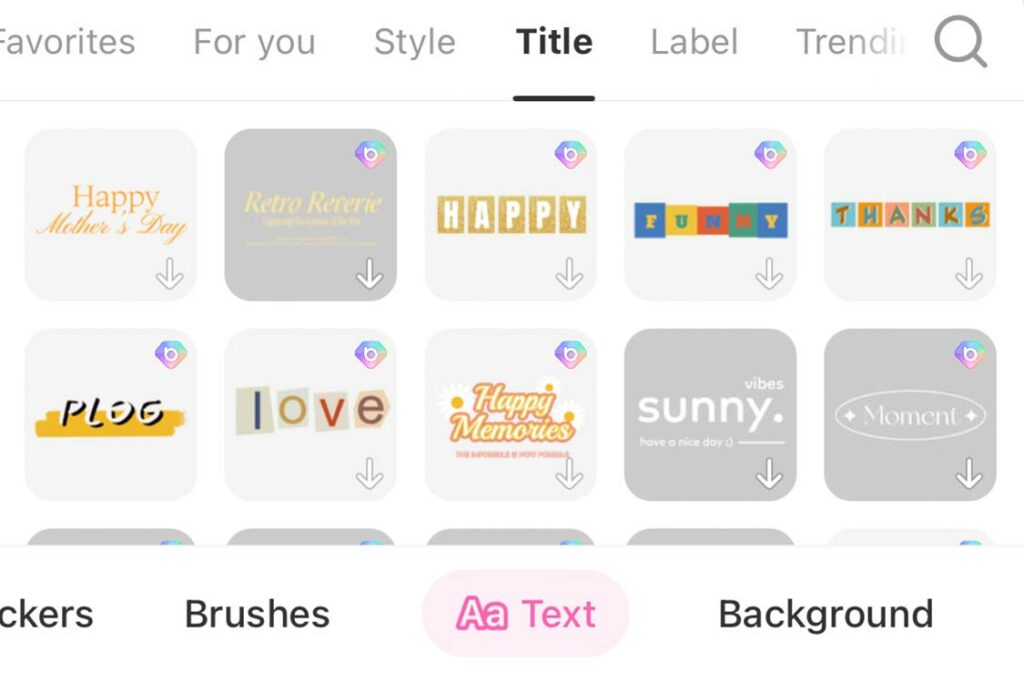
Task: Tap the highlighted Text tool
Action: [x=526, y=614]
